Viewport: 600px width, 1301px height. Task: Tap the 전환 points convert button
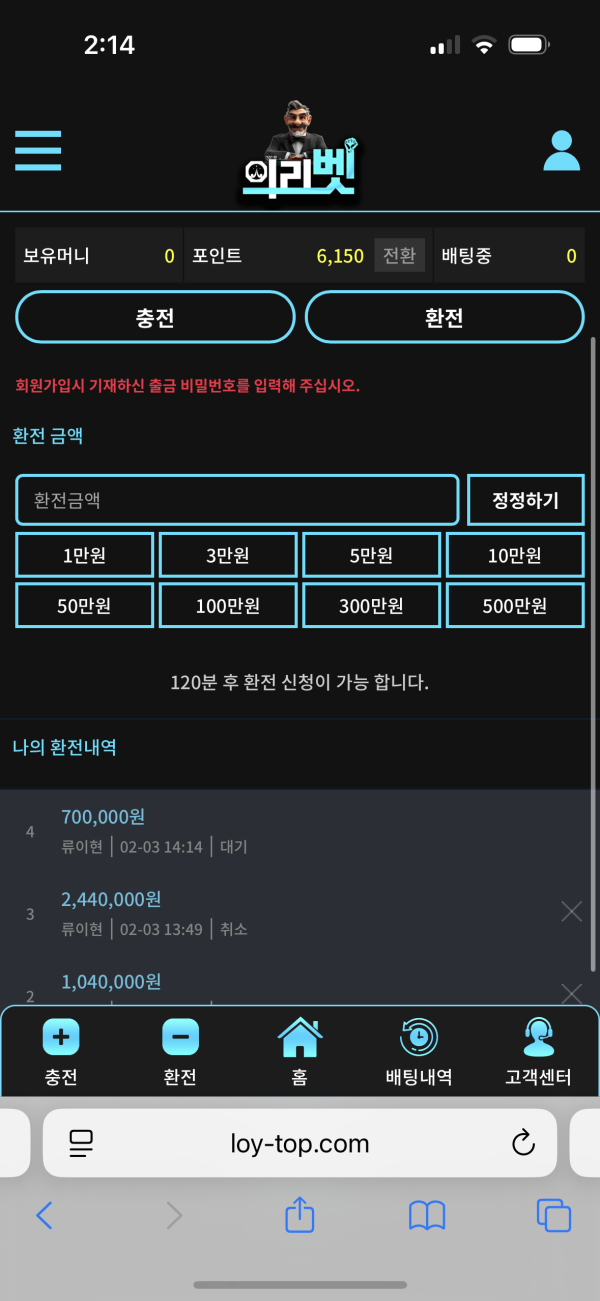(x=399, y=256)
